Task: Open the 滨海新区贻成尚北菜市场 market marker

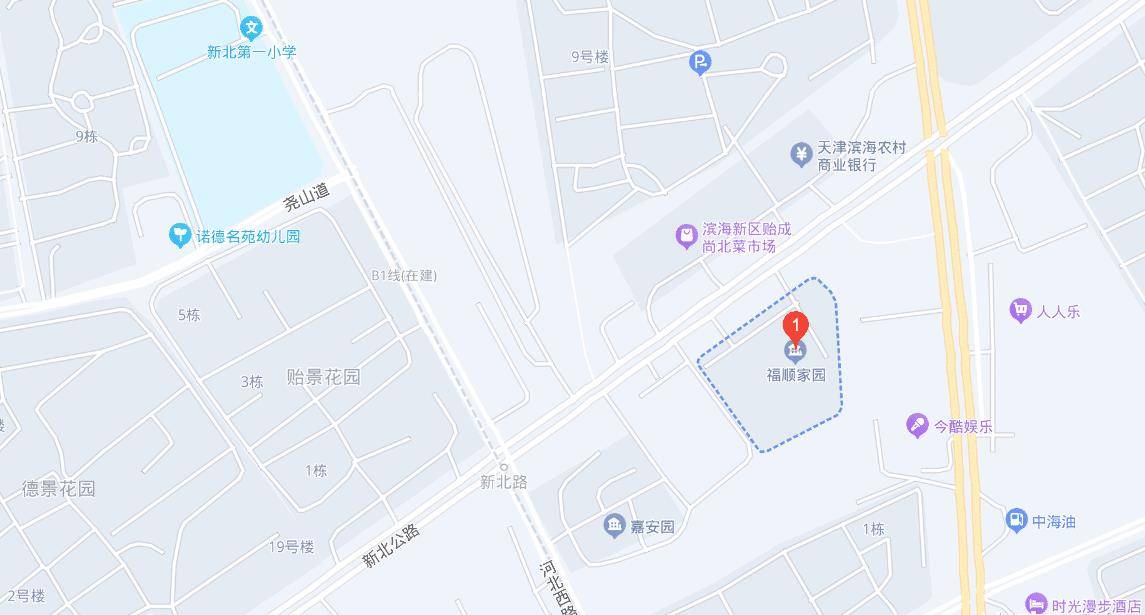Action: (686, 237)
